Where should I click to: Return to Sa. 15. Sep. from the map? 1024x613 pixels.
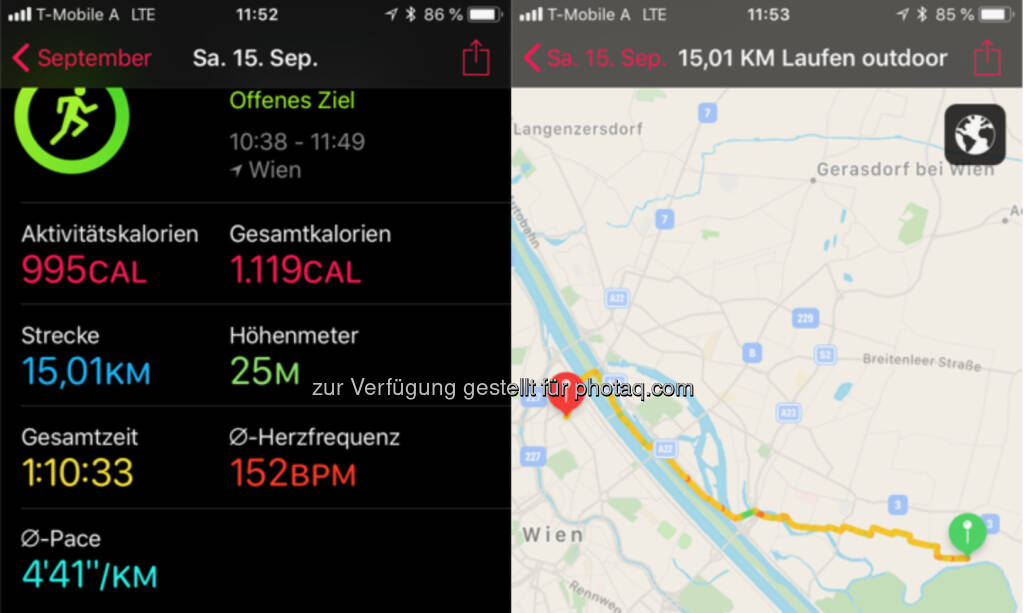point(595,58)
